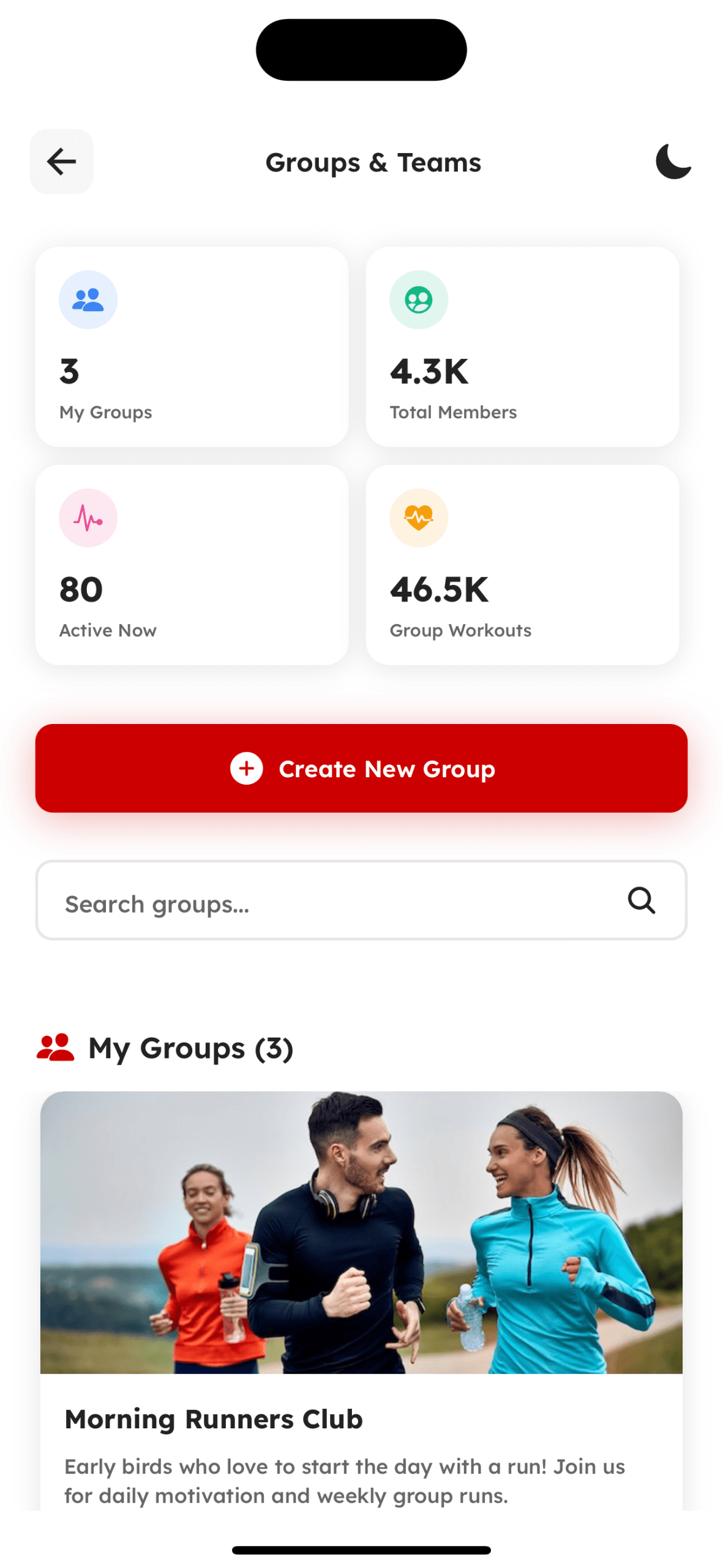Viewport: 723px width, 1568px height.
Task: Select the My Groups stat card showing 3
Action: [192, 345]
